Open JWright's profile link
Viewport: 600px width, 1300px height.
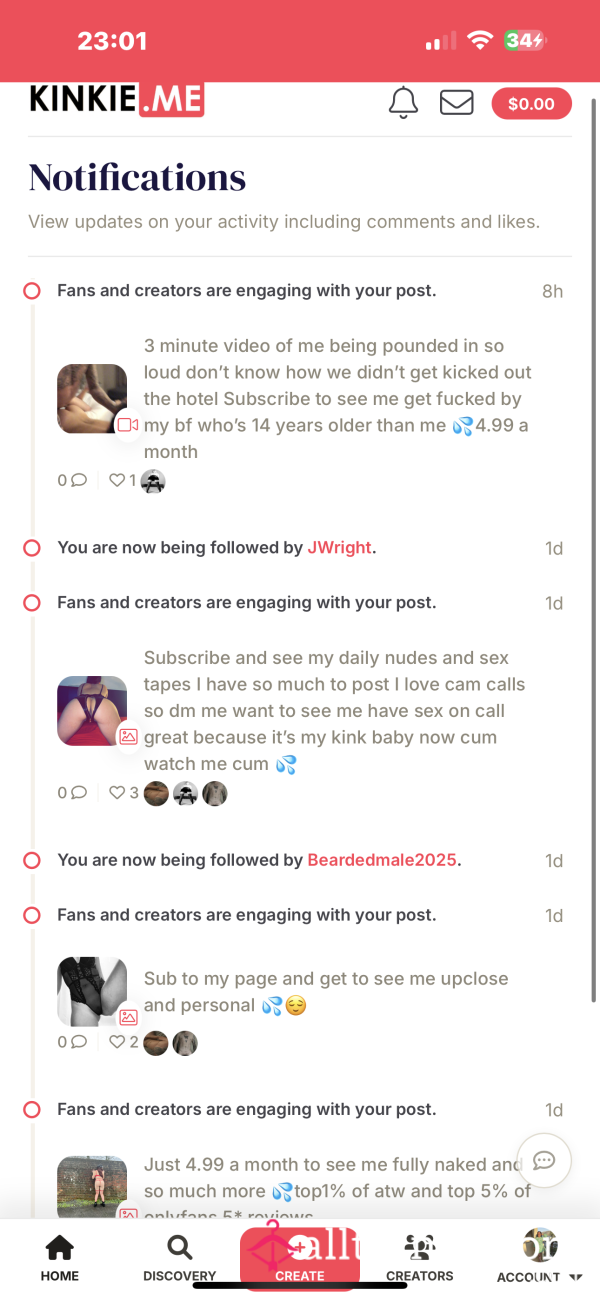click(339, 548)
